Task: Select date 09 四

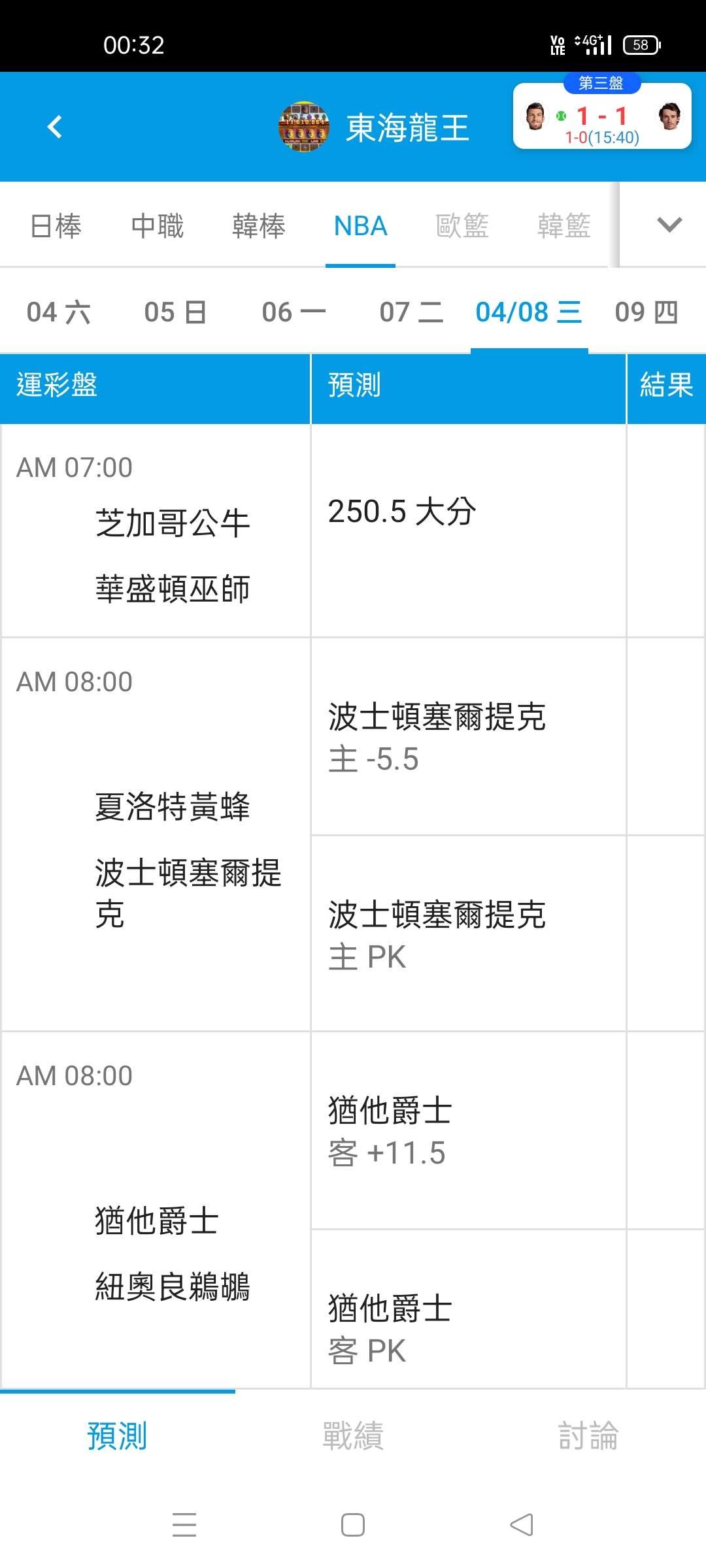Action: pyautogui.click(x=647, y=312)
